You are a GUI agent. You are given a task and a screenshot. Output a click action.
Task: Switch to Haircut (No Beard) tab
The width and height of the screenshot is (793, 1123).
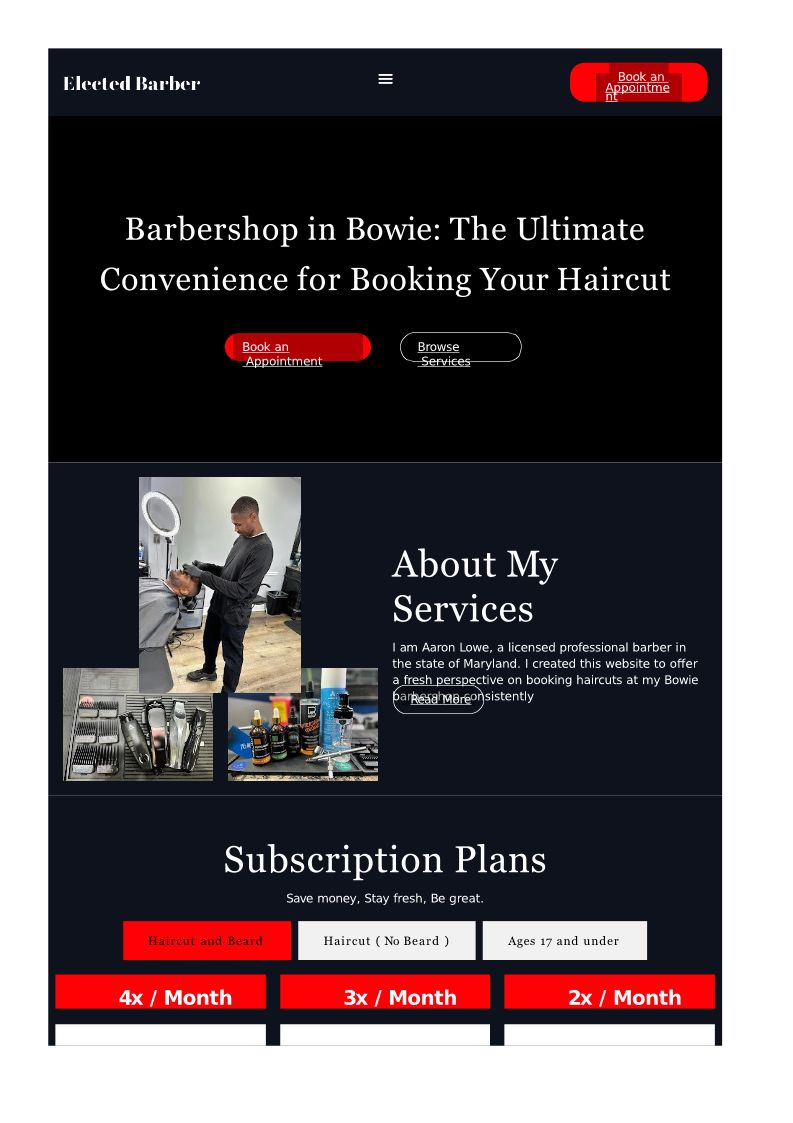pos(386,940)
